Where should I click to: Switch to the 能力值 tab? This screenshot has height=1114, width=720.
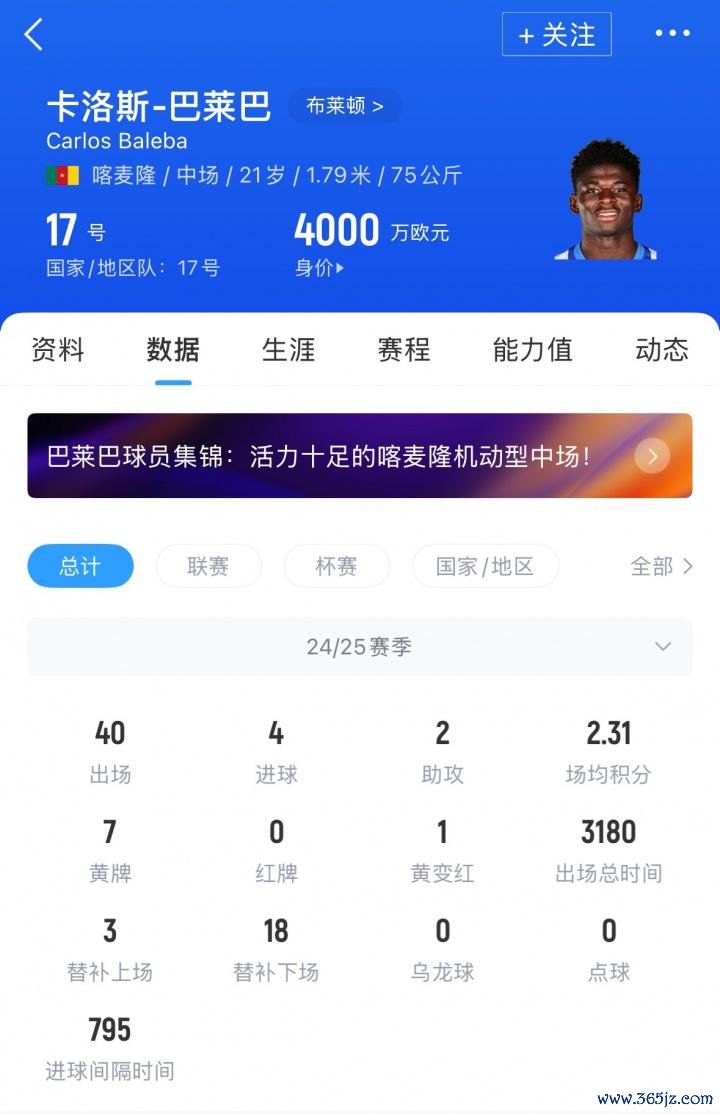tap(532, 350)
